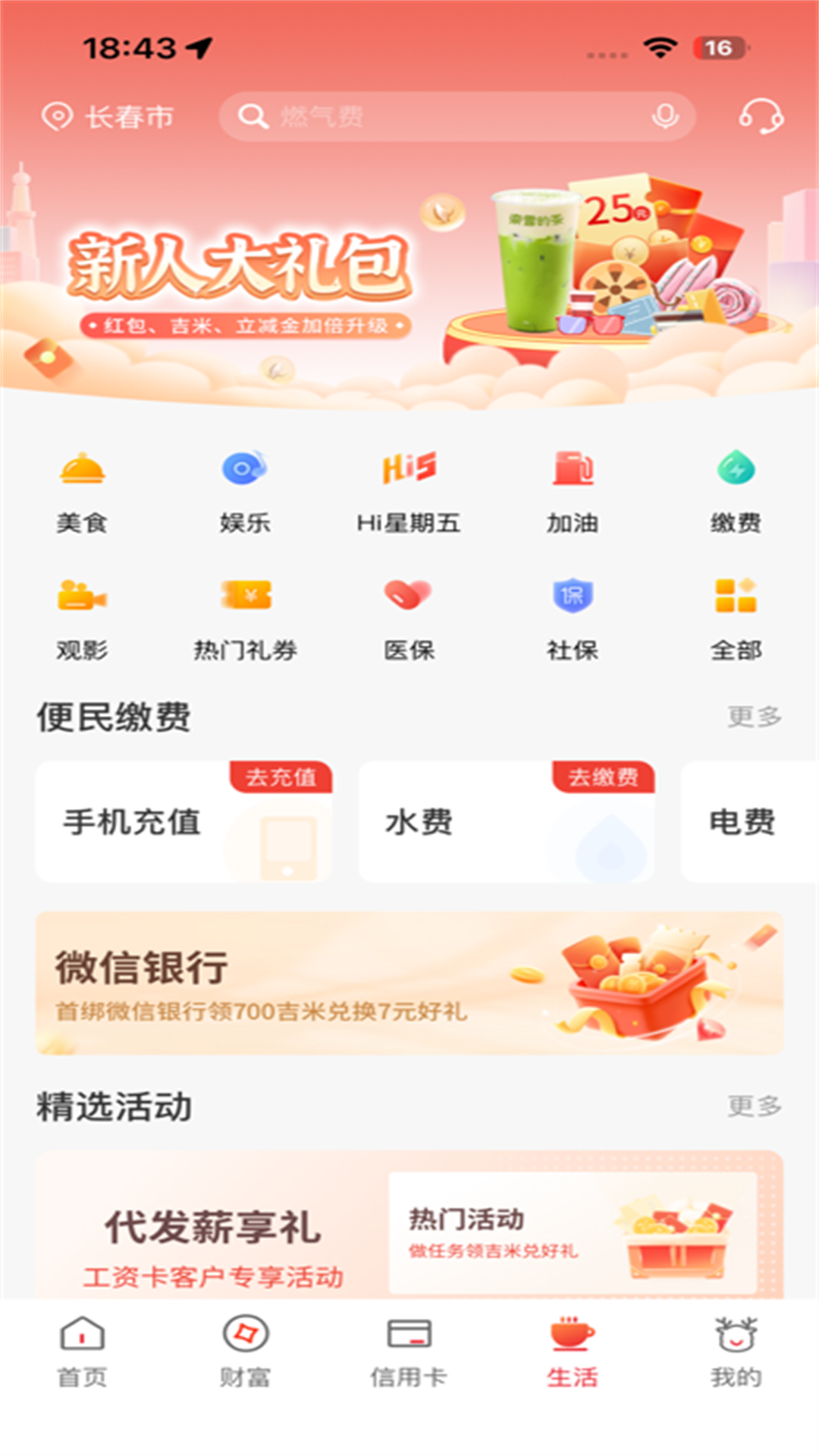The width and height of the screenshot is (819, 1456).
Task: Tap 去缴费 on the water bill card
Action: point(602,777)
